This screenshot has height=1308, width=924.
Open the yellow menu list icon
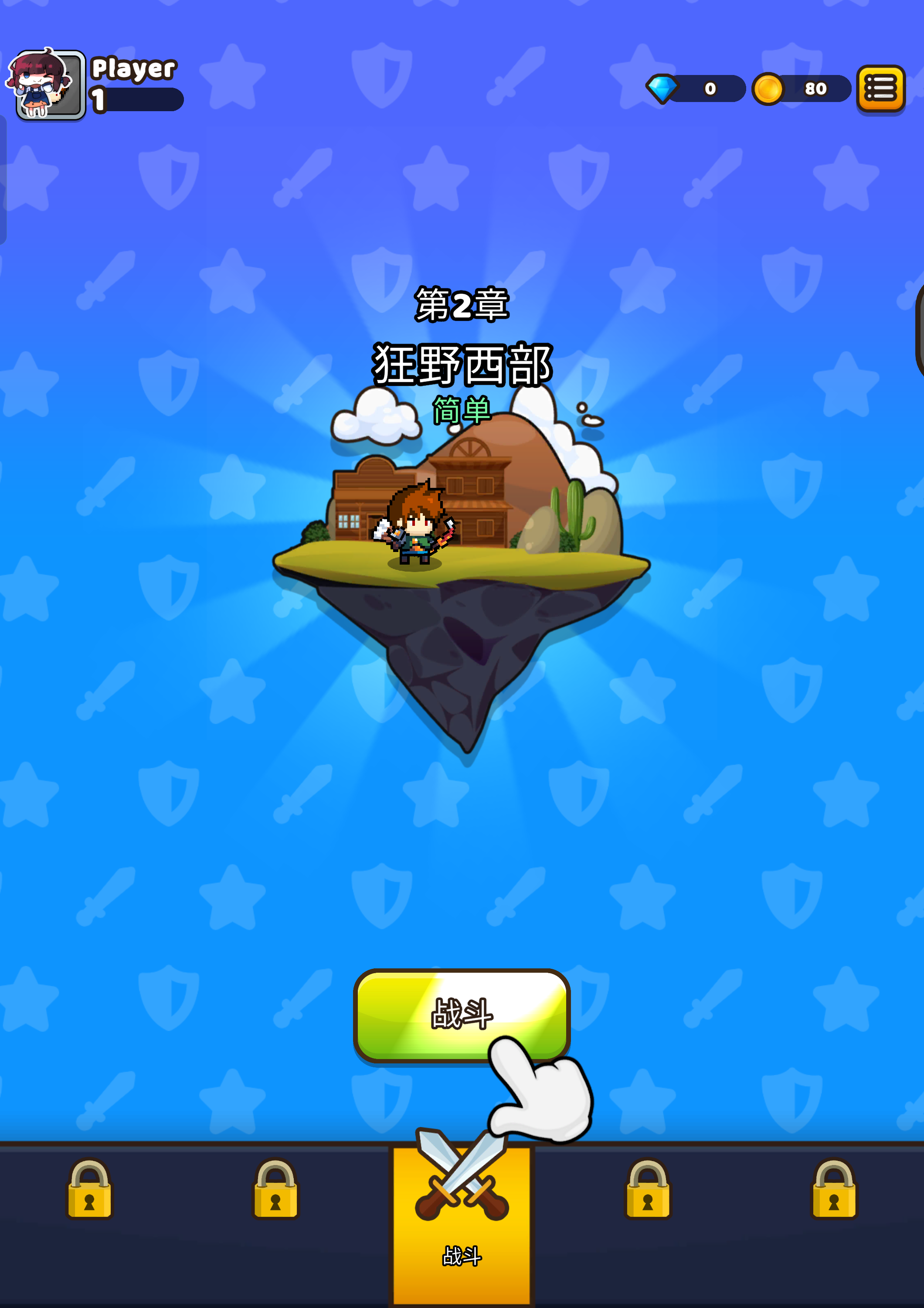point(880,89)
